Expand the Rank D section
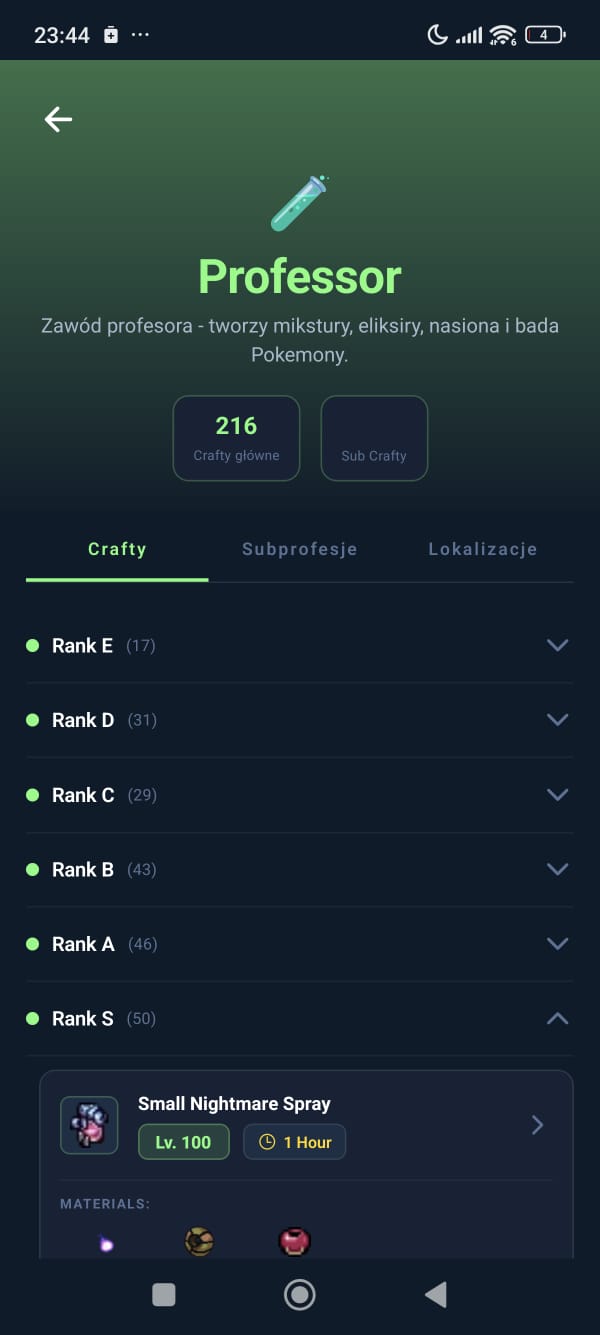 click(x=300, y=720)
